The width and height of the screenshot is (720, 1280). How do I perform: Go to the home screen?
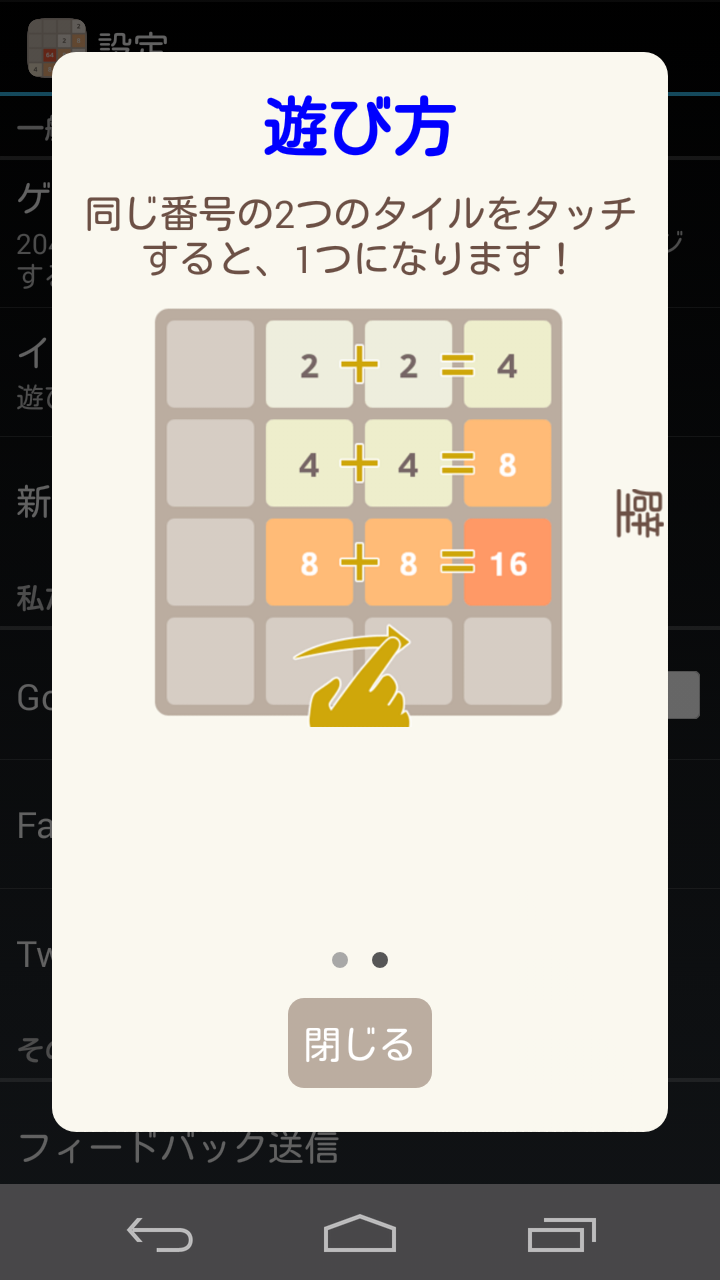(x=360, y=1234)
